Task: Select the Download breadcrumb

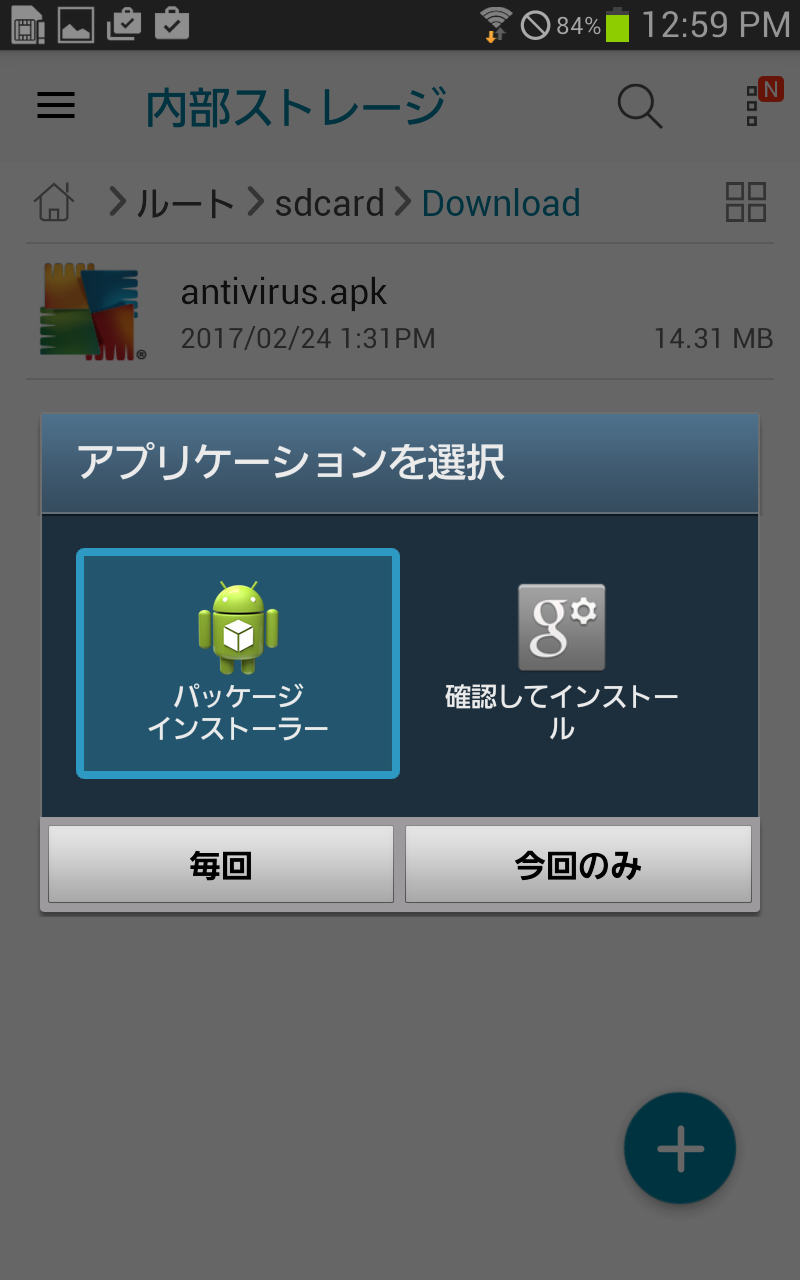Action: [500, 204]
